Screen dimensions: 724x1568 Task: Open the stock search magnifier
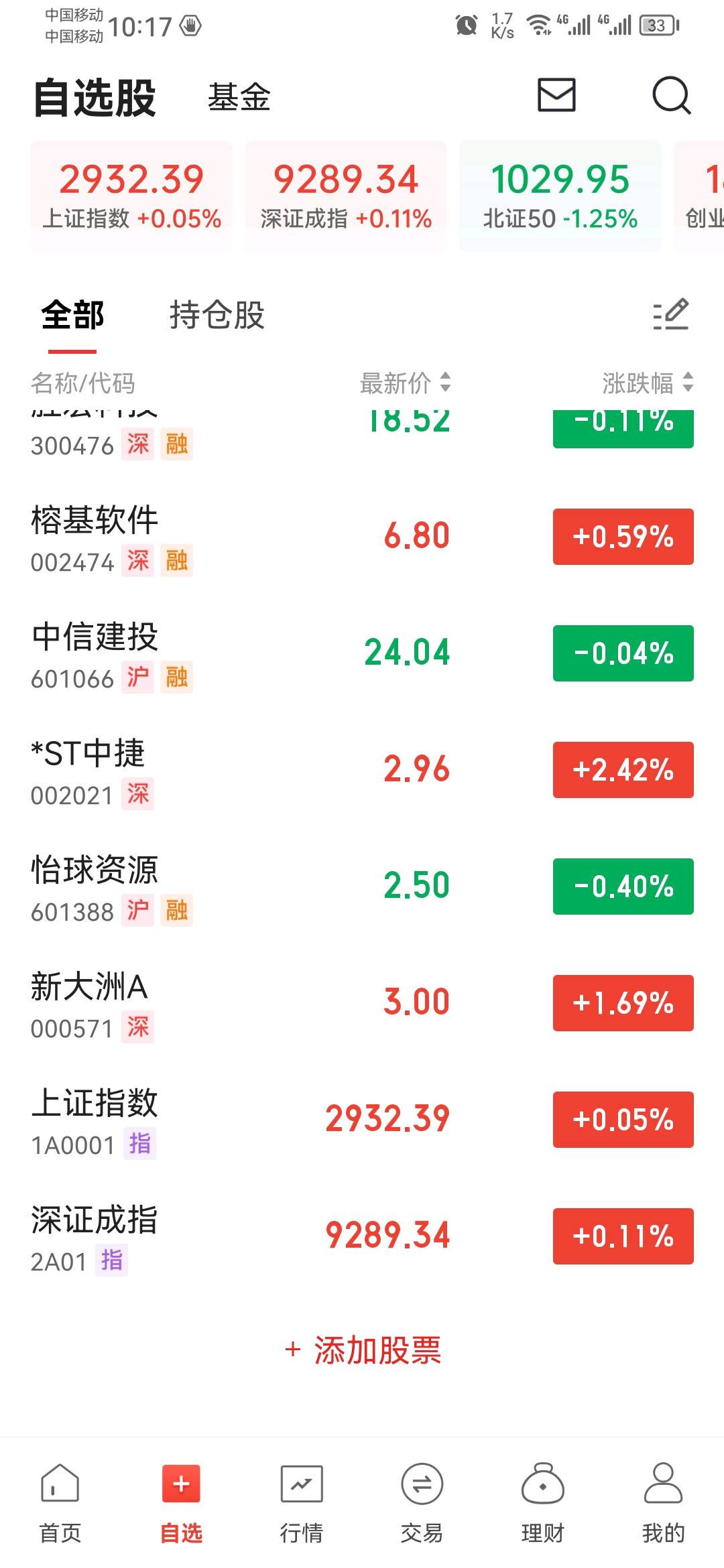(671, 96)
